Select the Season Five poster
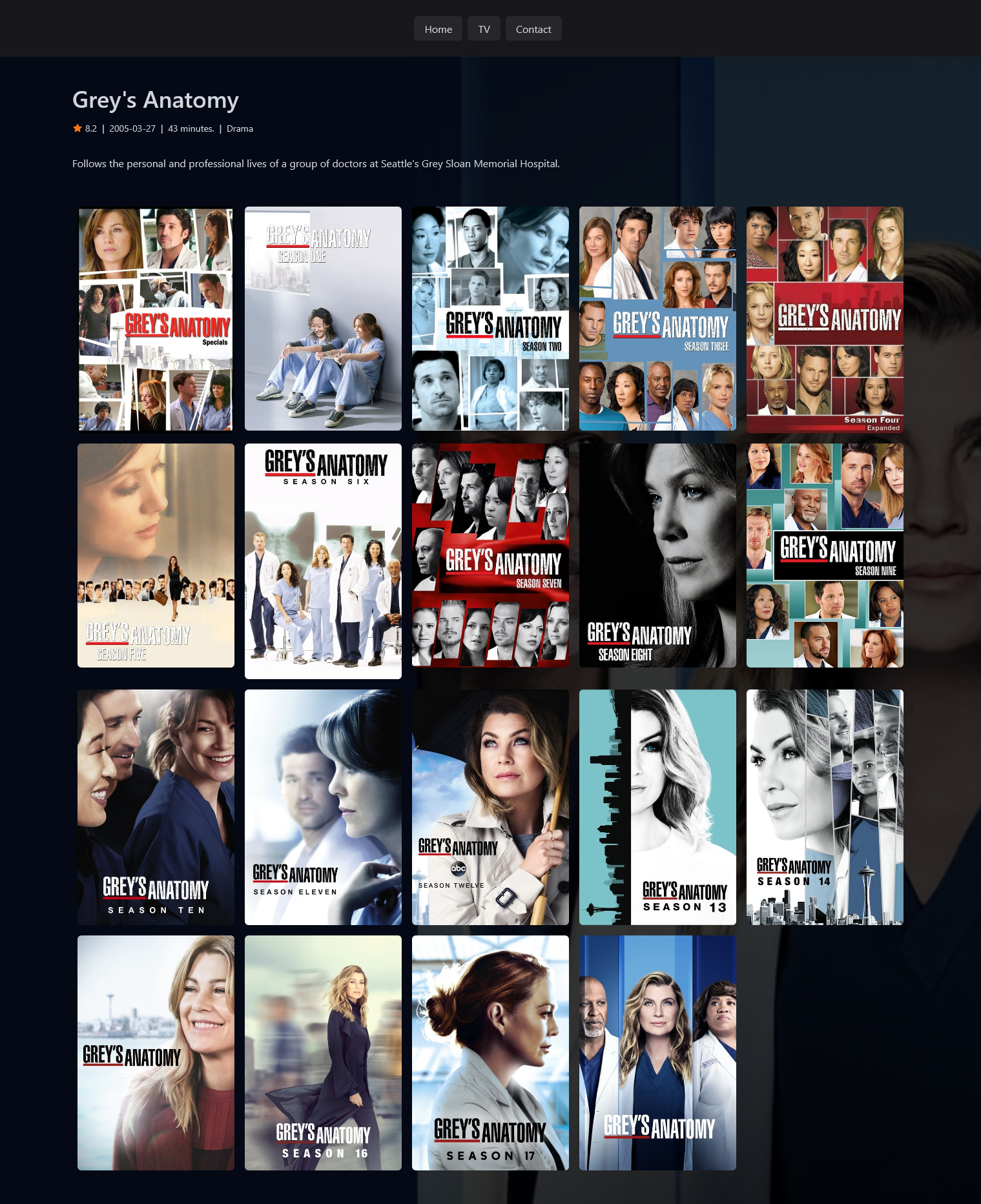 point(156,555)
